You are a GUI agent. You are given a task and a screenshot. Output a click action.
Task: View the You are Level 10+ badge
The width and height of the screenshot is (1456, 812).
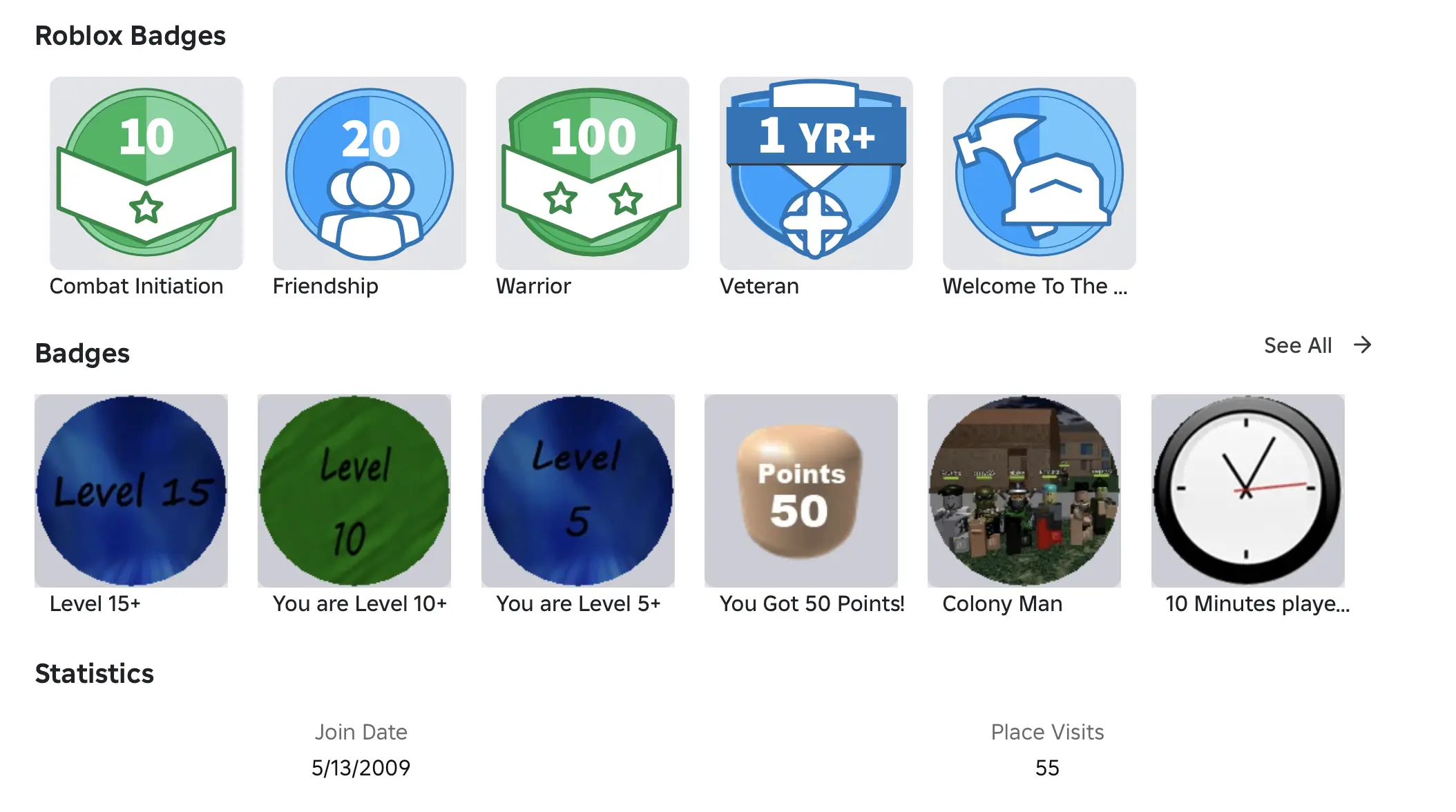tap(354, 490)
